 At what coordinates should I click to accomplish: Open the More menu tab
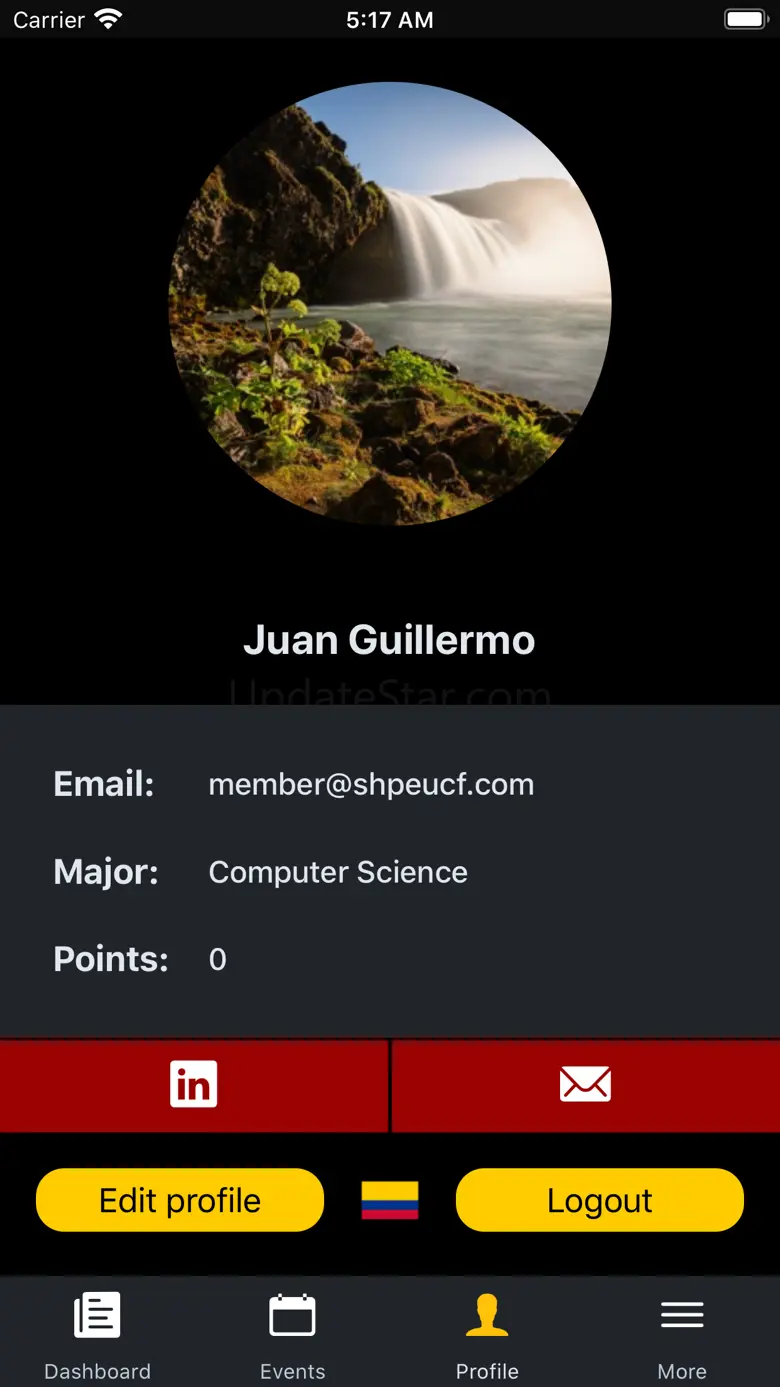click(682, 1333)
